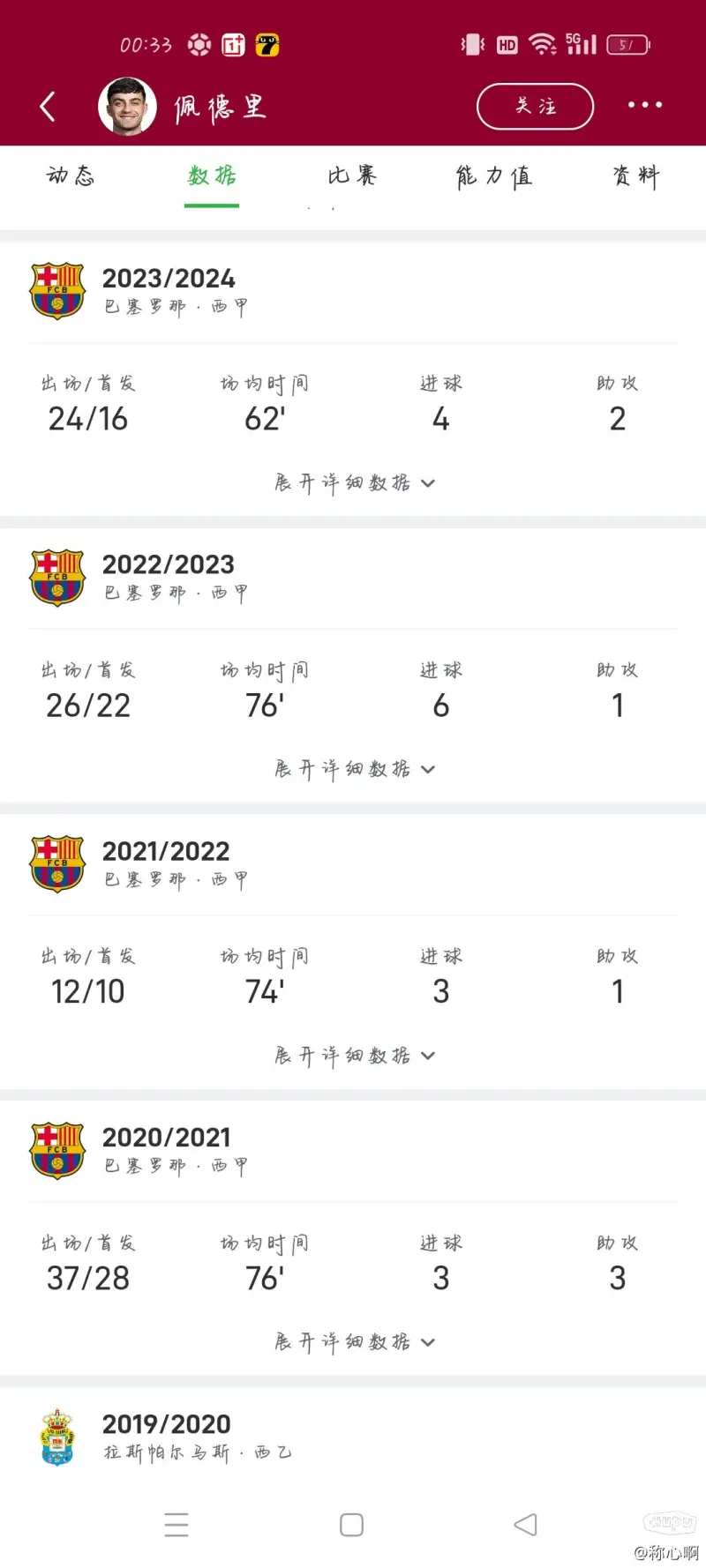Switch to the 比赛 tab
The image size is (706, 1568).
click(x=352, y=175)
